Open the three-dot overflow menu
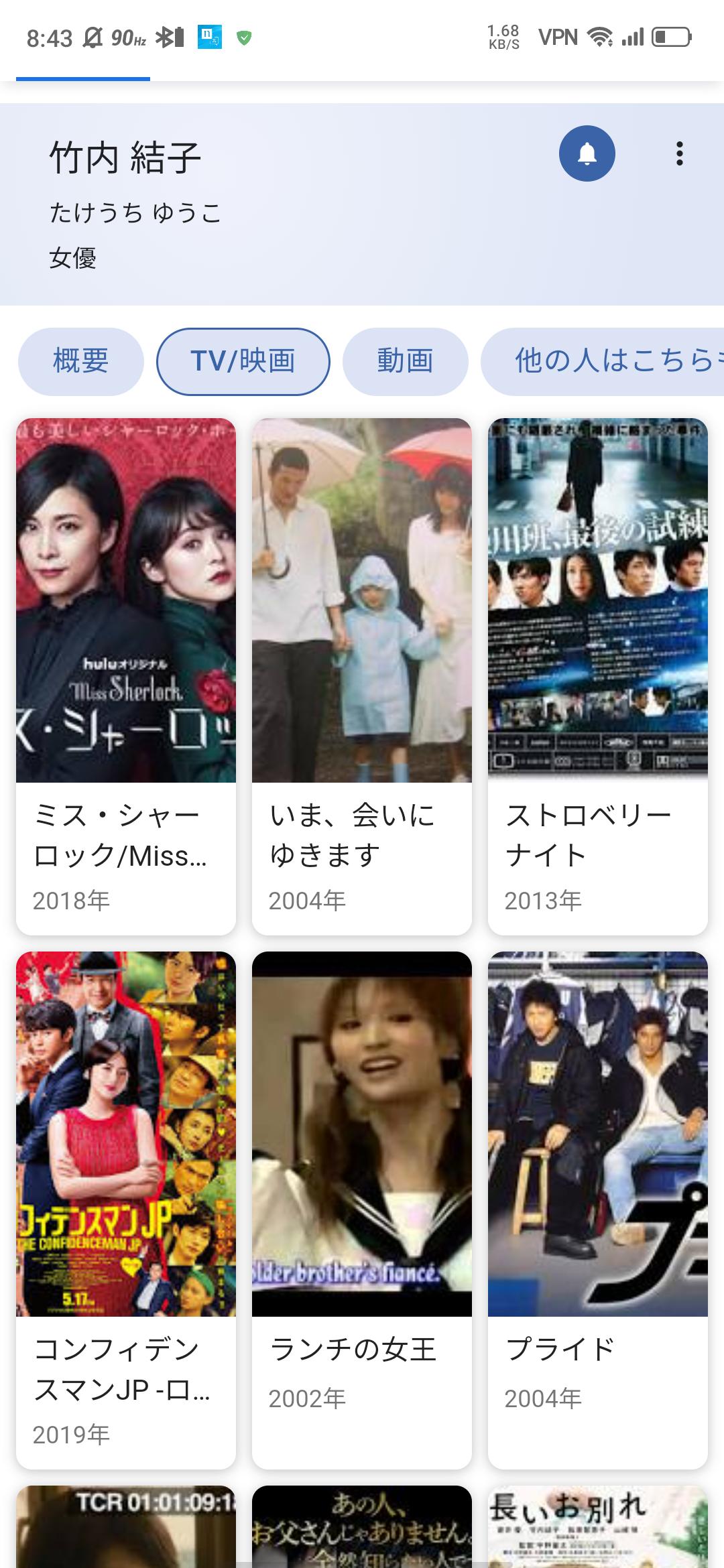 (x=679, y=153)
